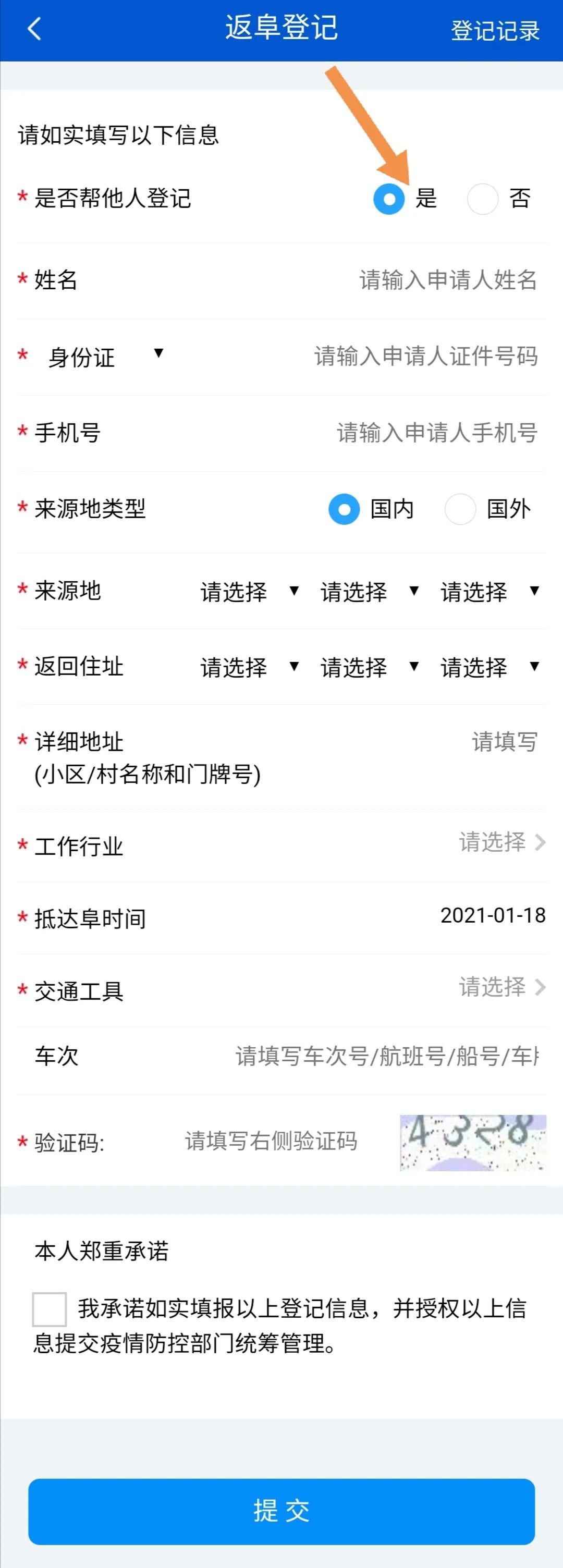This screenshot has height=1568, width=563.
Task: Select 否 for 是否帮他人登记
Action: [483, 199]
